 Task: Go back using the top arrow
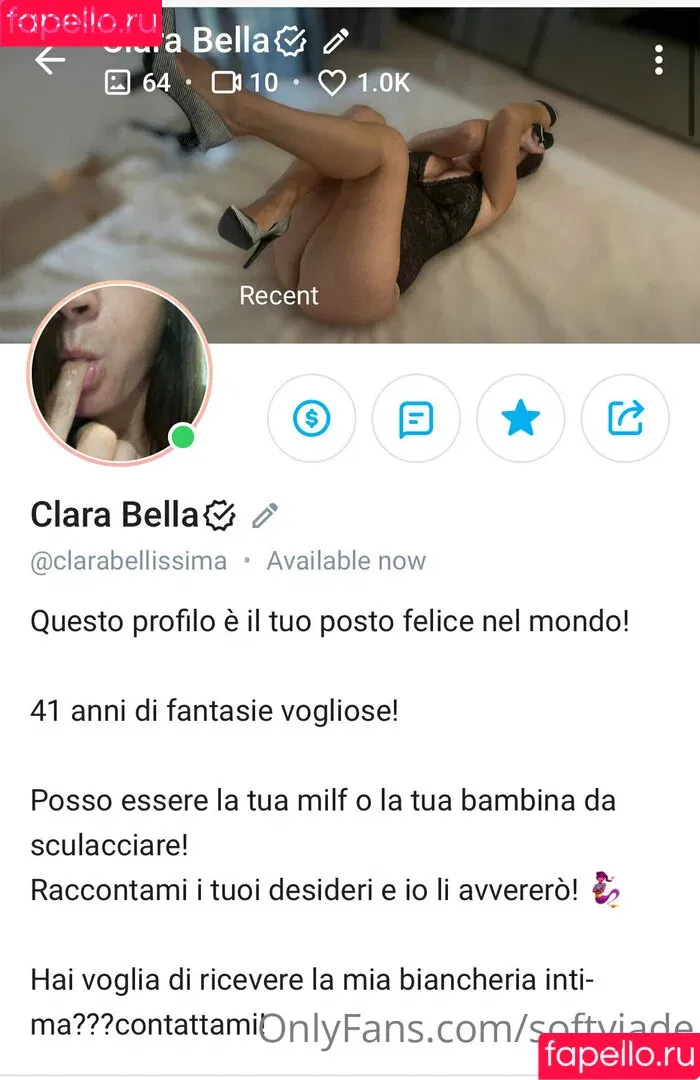49,60
